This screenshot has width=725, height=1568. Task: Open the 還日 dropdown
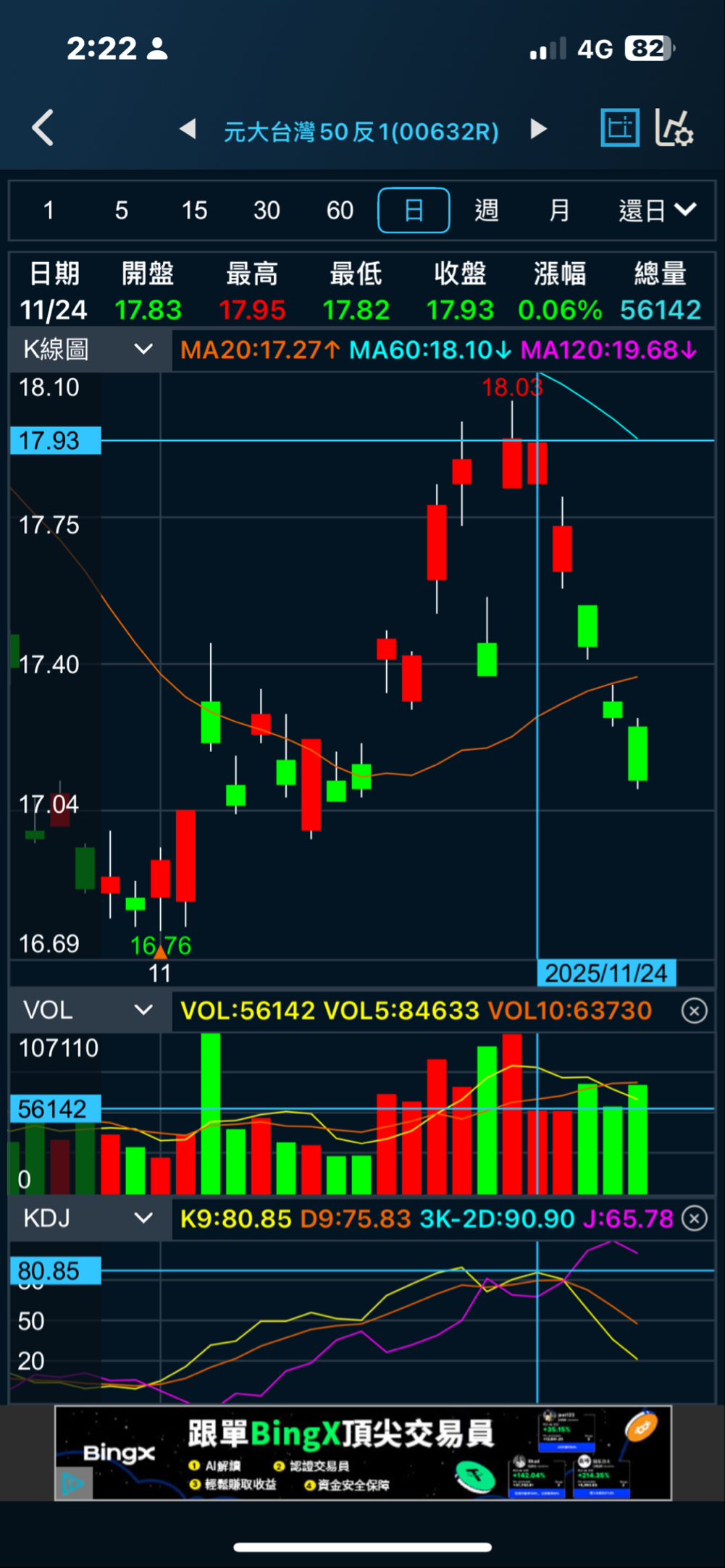pos(656,211)
